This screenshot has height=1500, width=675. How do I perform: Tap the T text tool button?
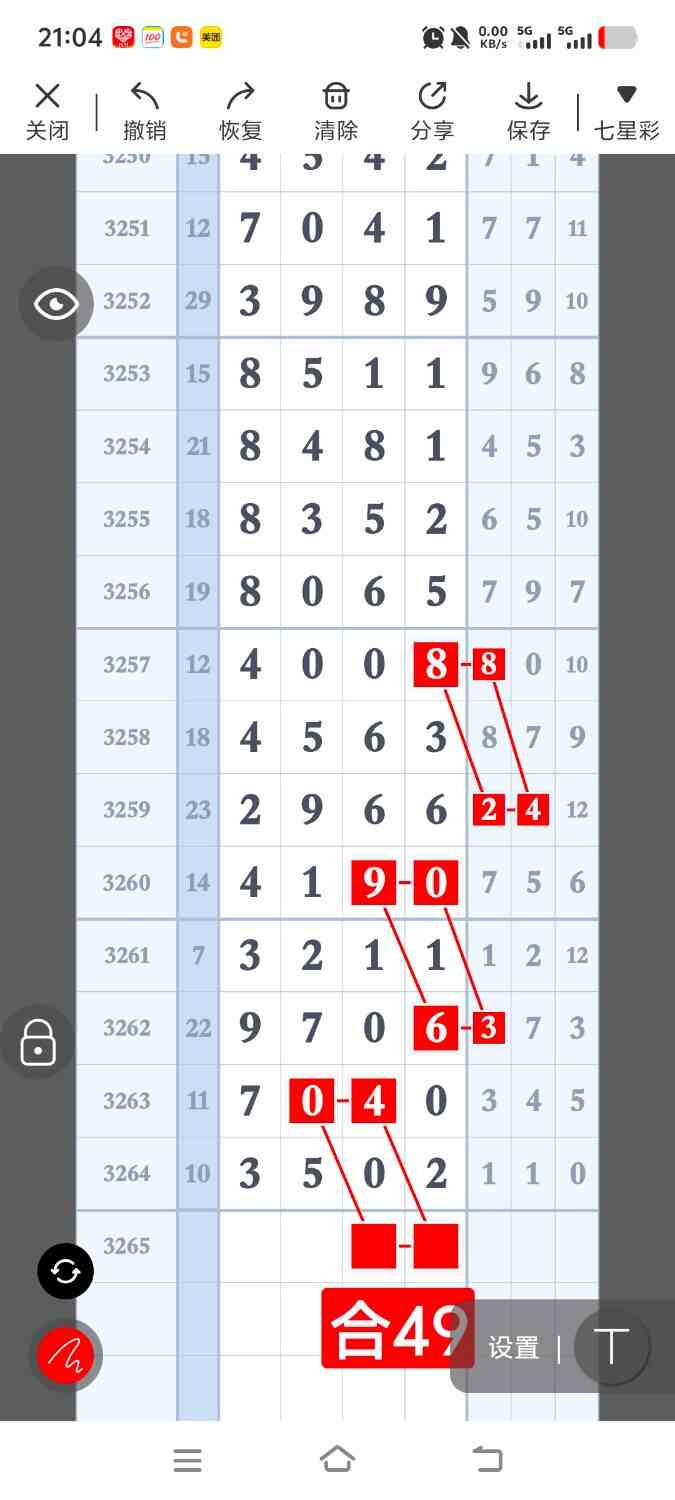point(611,1347)
